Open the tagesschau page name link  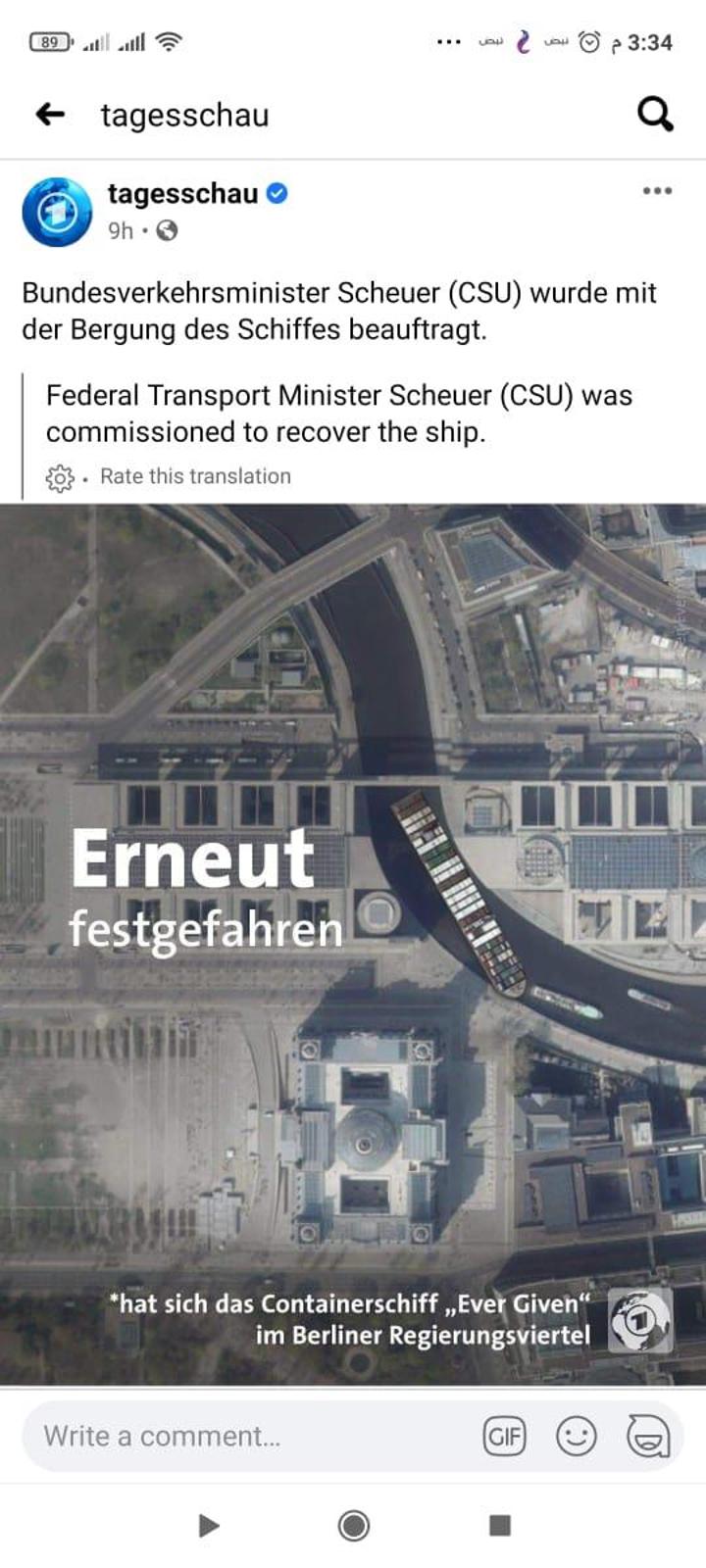pyautogui.click(x=182, y=193)
